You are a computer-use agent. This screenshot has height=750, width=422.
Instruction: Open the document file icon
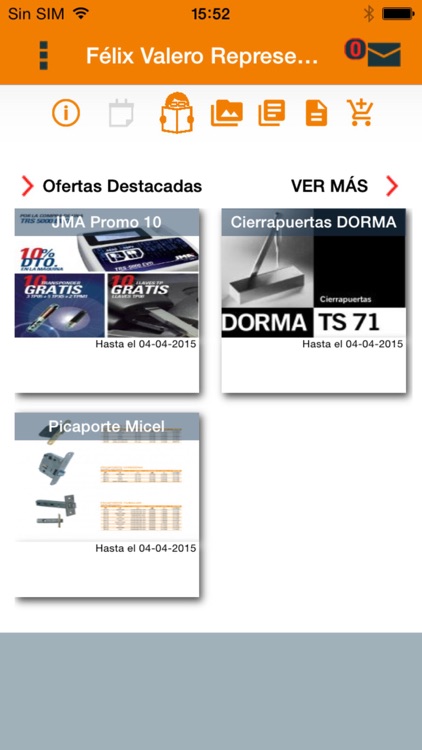316,113
